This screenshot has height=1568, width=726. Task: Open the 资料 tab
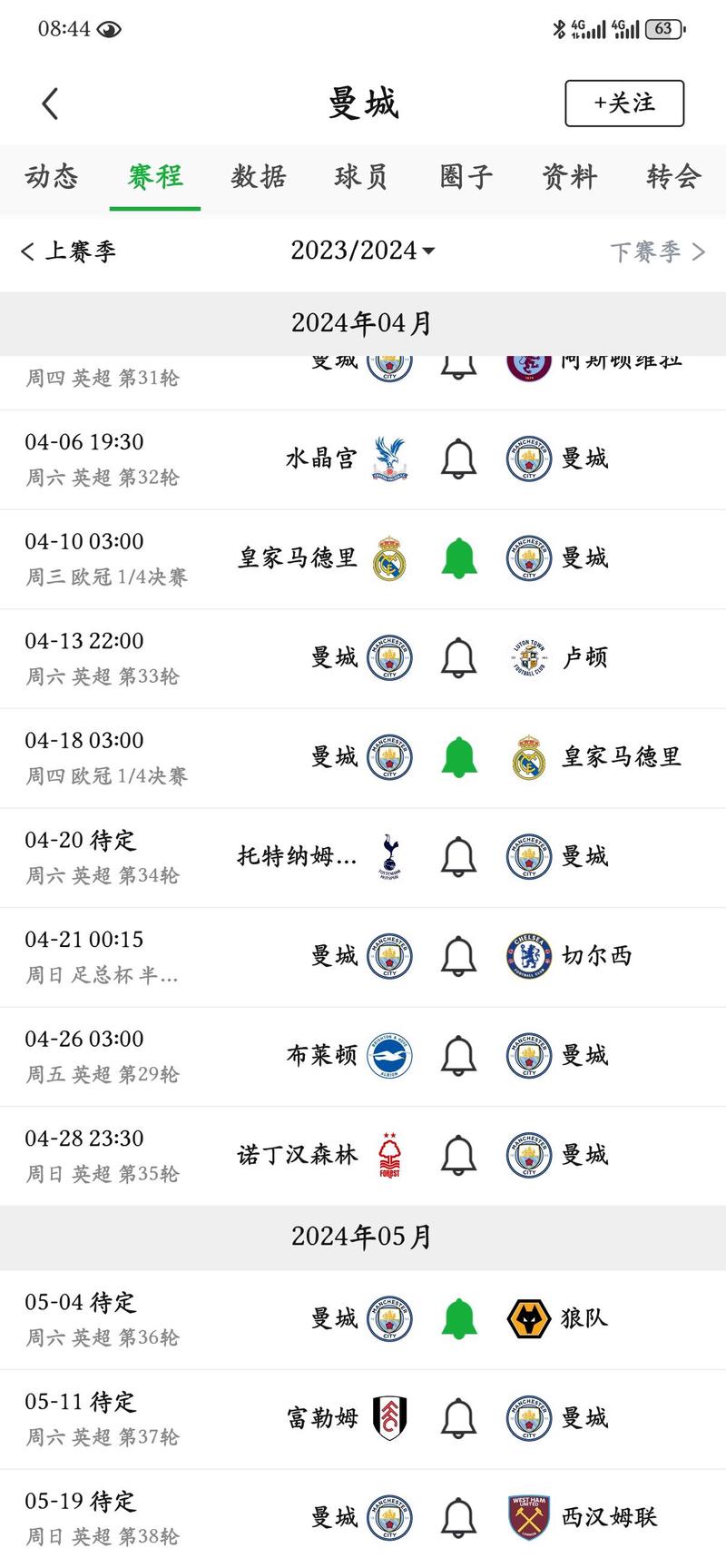[569, 176]
